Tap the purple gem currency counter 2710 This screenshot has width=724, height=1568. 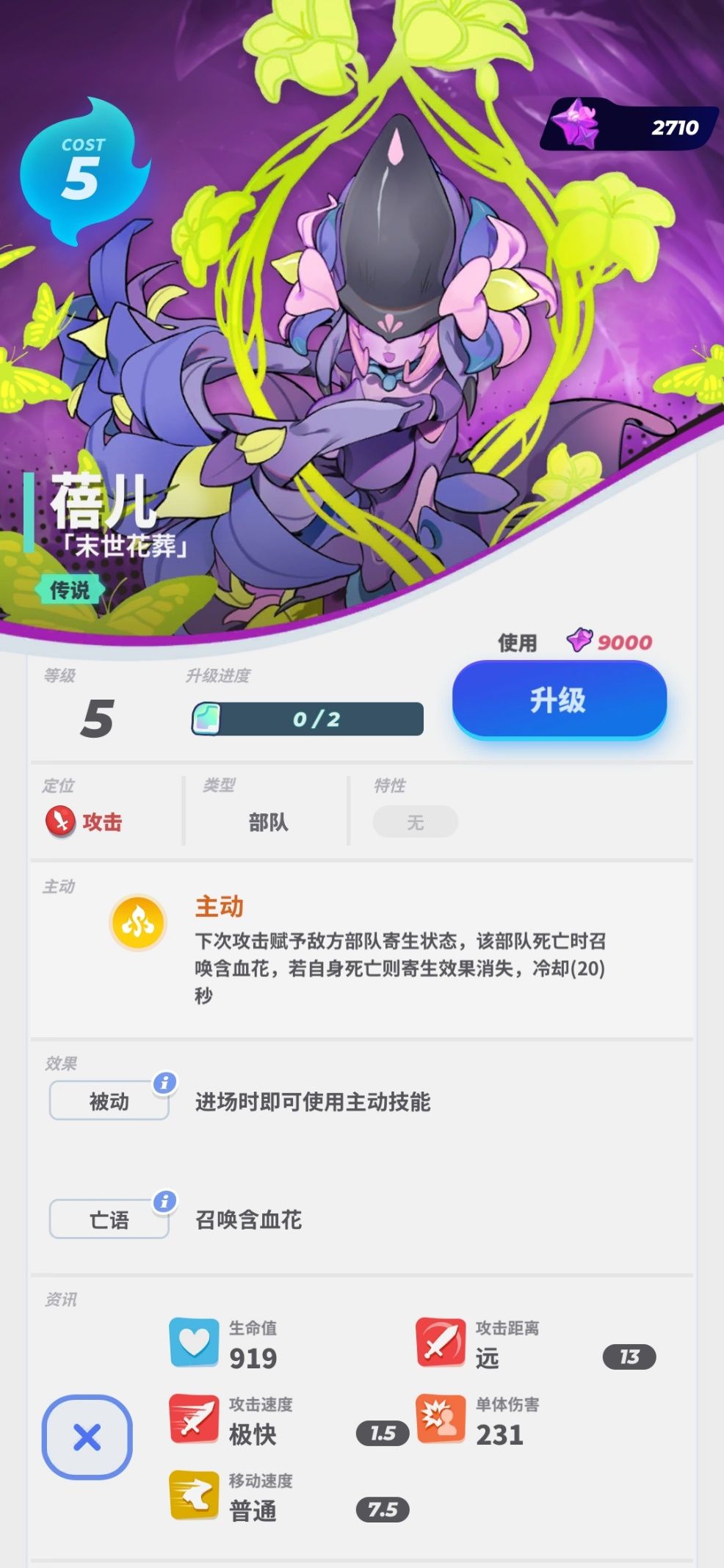[631, 126]
